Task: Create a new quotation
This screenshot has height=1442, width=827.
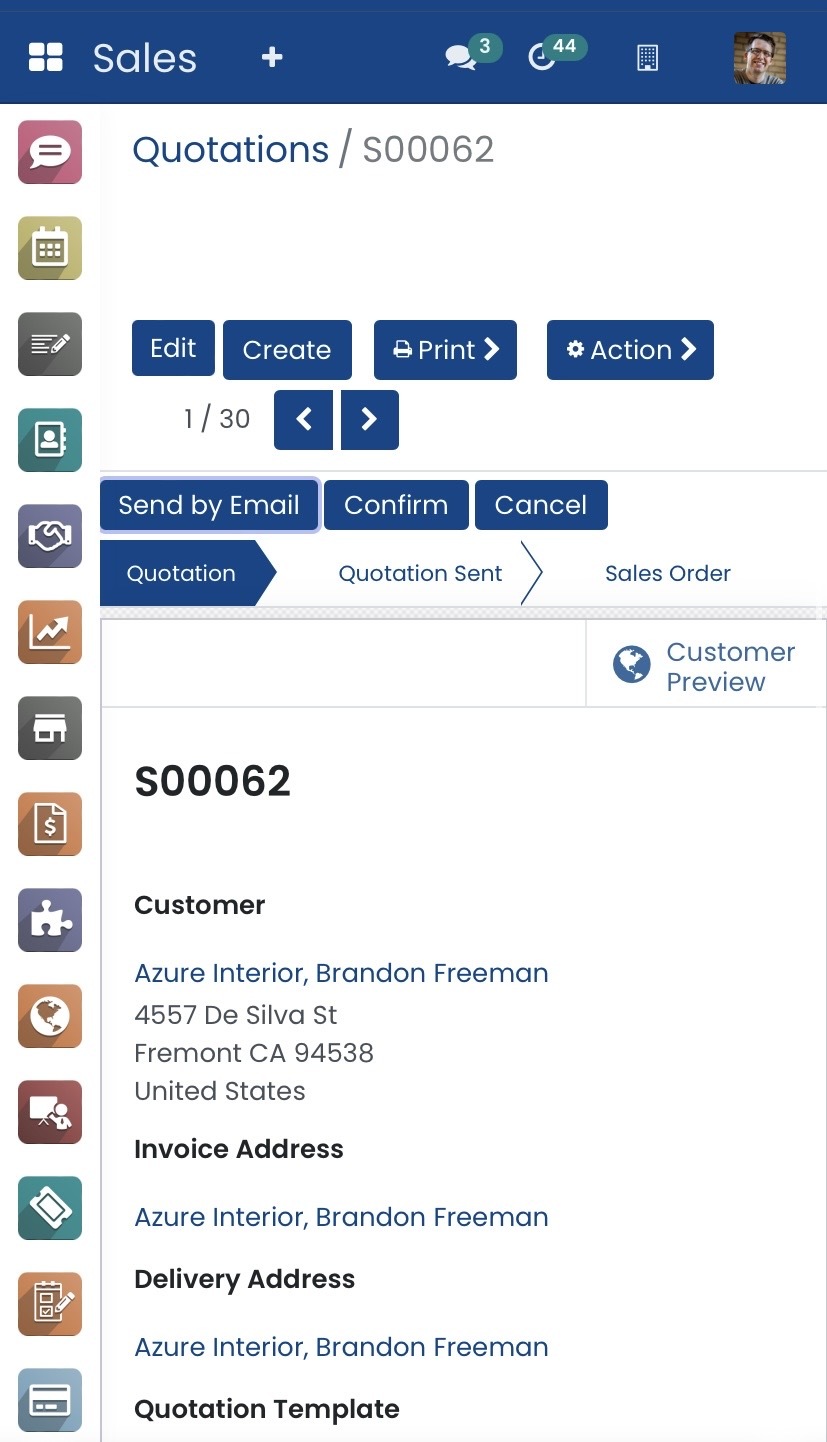Action: click(x=287, y=350)
